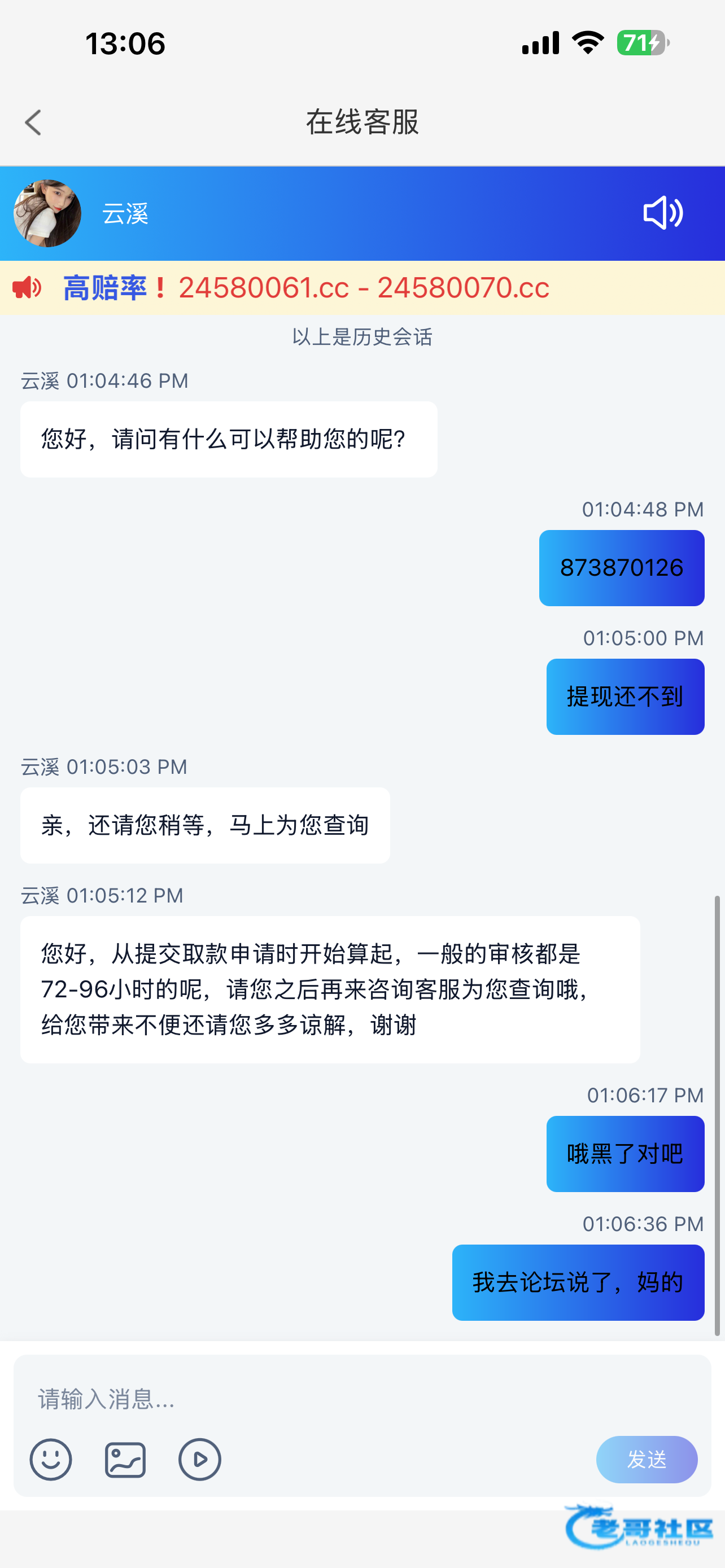Toggle the chat sound speaker icon

[663, 213]
